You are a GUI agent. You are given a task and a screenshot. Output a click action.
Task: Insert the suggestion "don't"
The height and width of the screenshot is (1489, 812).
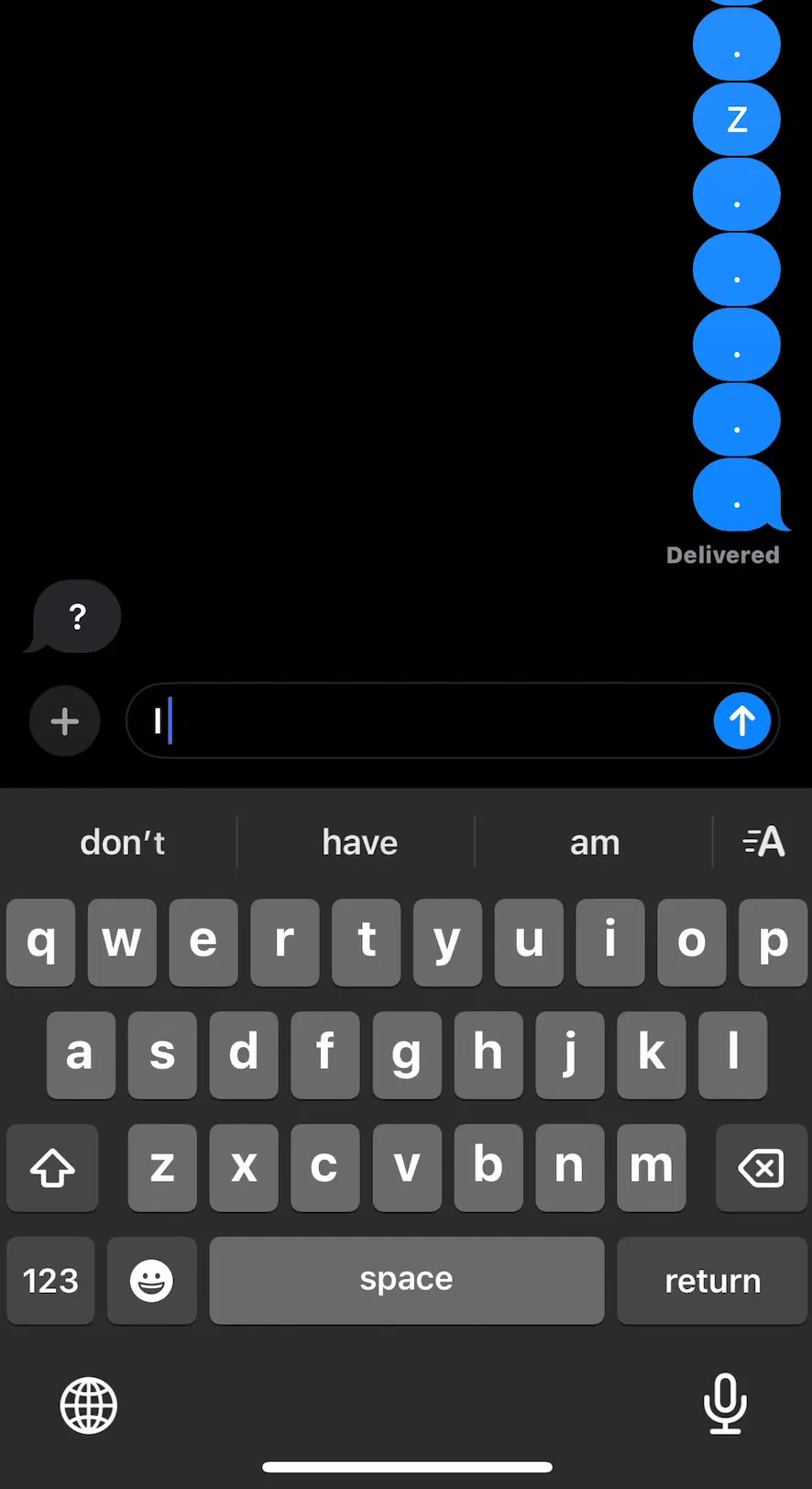122,842
